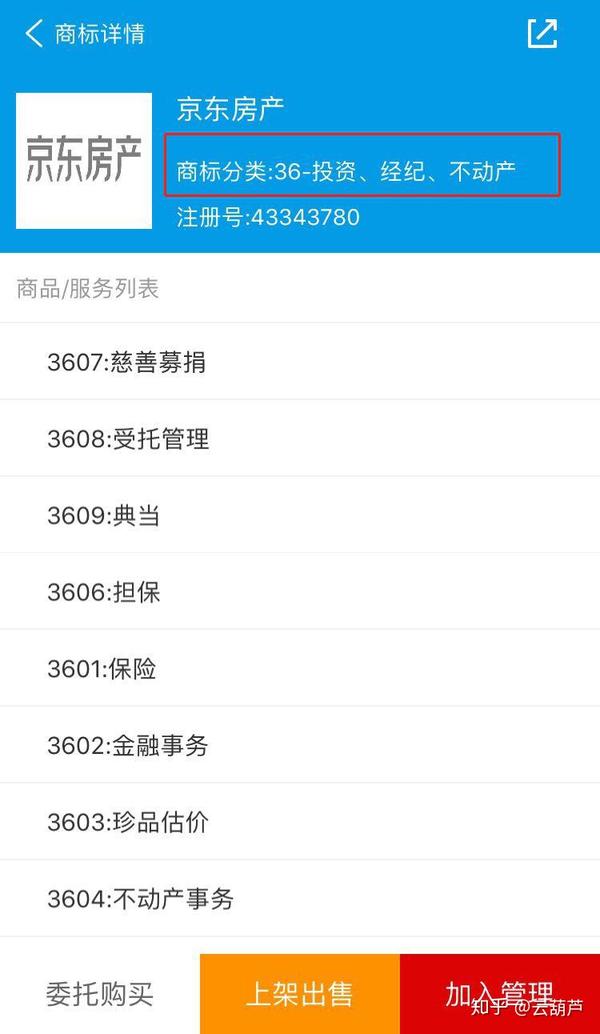Open item 3607:慈善募捐
The width and height of the screenshot is (600, 1034).
pyautogui.click(x=300, y=361)
